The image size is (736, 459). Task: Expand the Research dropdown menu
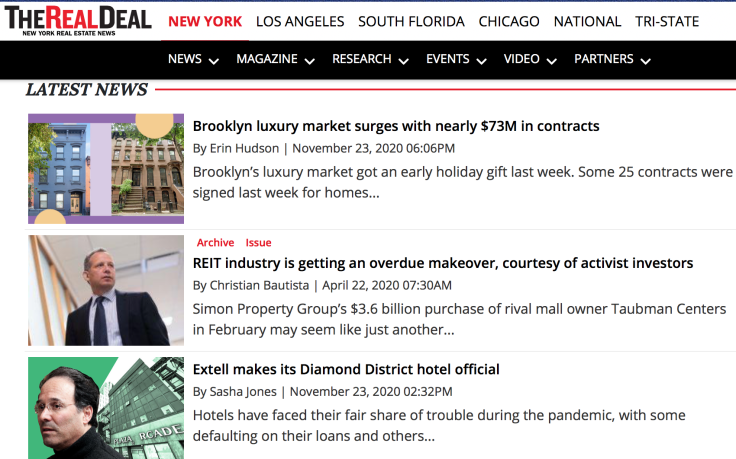pyautogui.click(x=370, y=59)
